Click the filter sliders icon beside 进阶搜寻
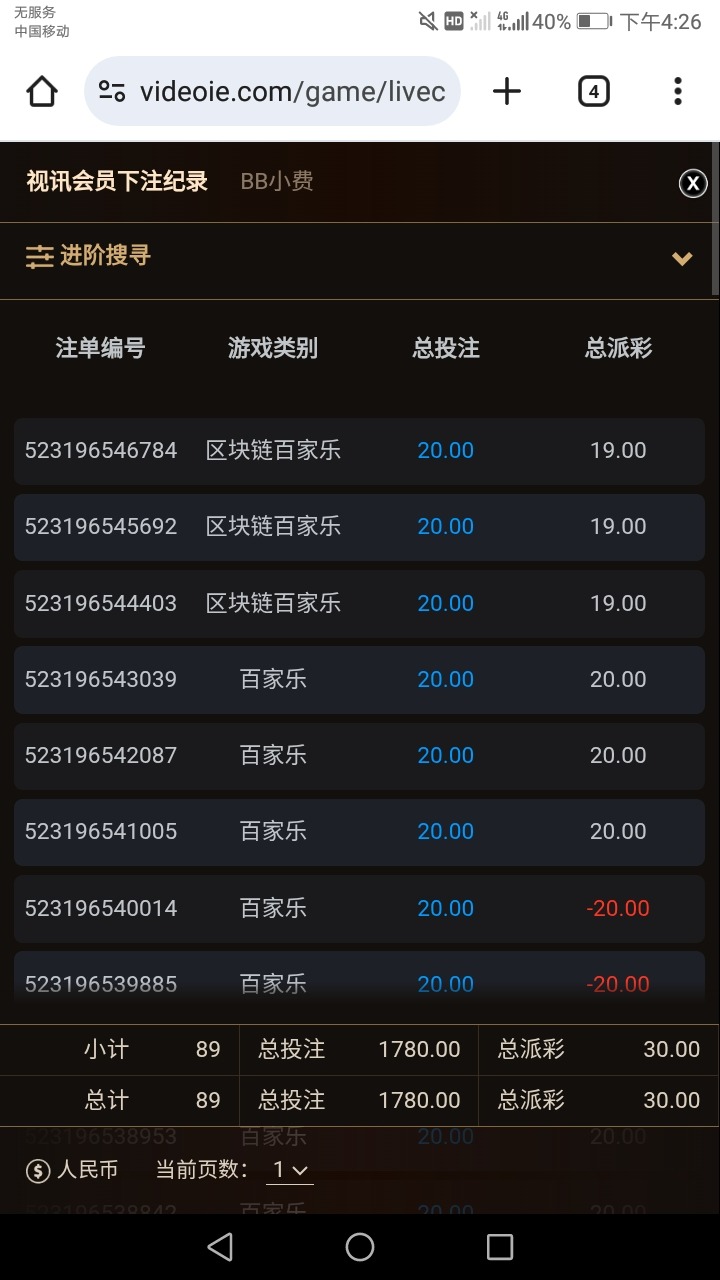Viewport: 720px width, 1280px height. [x=39, y=257]
